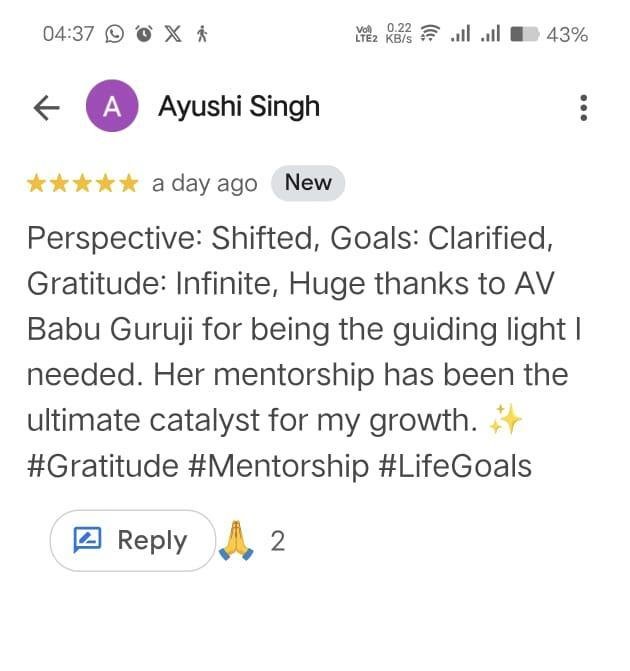The height and width of the screenshot is (671, 630).
Task: Open the three-dot overflow menu
Action: [x=583, y=108]
